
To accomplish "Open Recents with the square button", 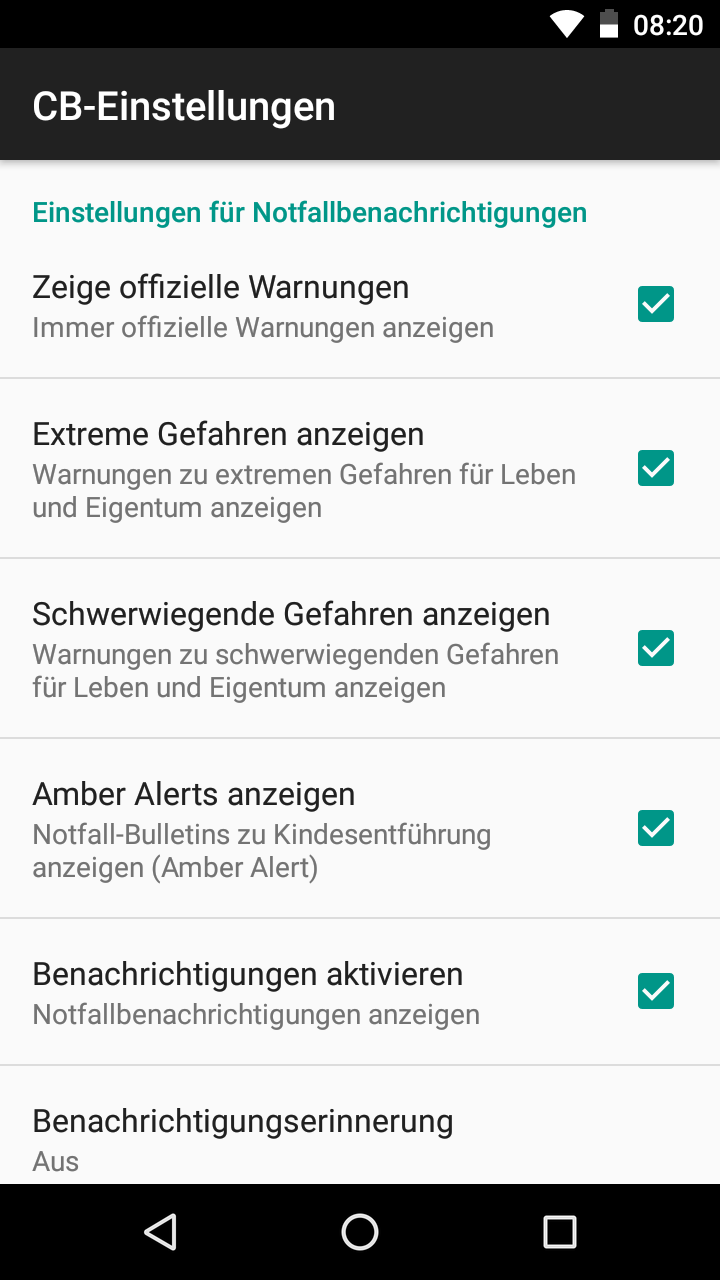I will 560,1232.
